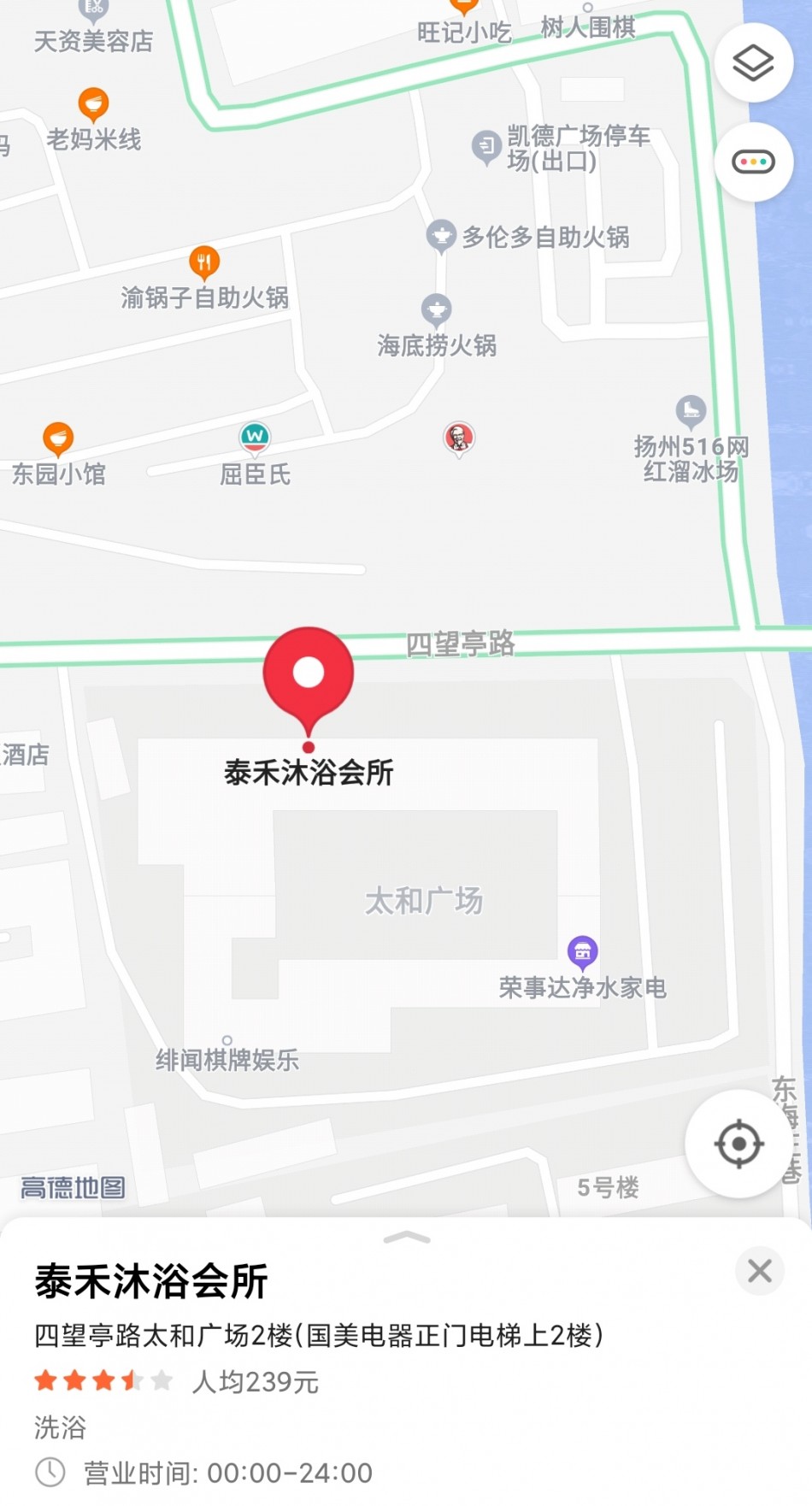Select the 海底捞火锅 marker on the map
The image size is (812, 1506).
click(437, 311)
